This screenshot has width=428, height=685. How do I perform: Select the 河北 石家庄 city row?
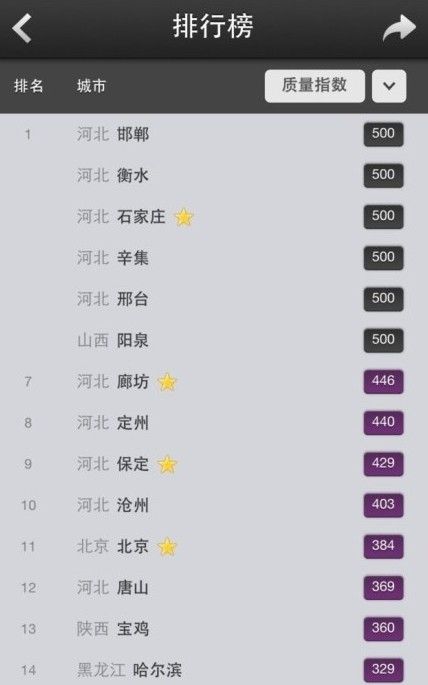point(214,216)
